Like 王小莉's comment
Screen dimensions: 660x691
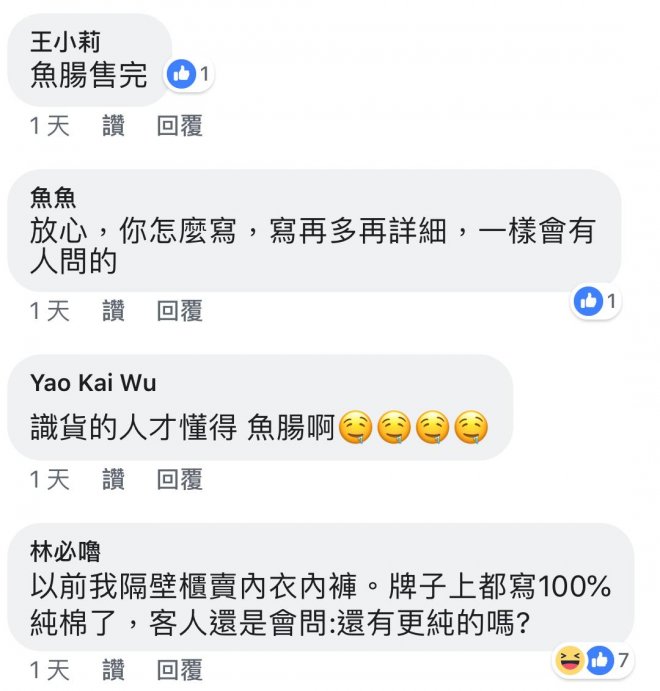point(113,125)
